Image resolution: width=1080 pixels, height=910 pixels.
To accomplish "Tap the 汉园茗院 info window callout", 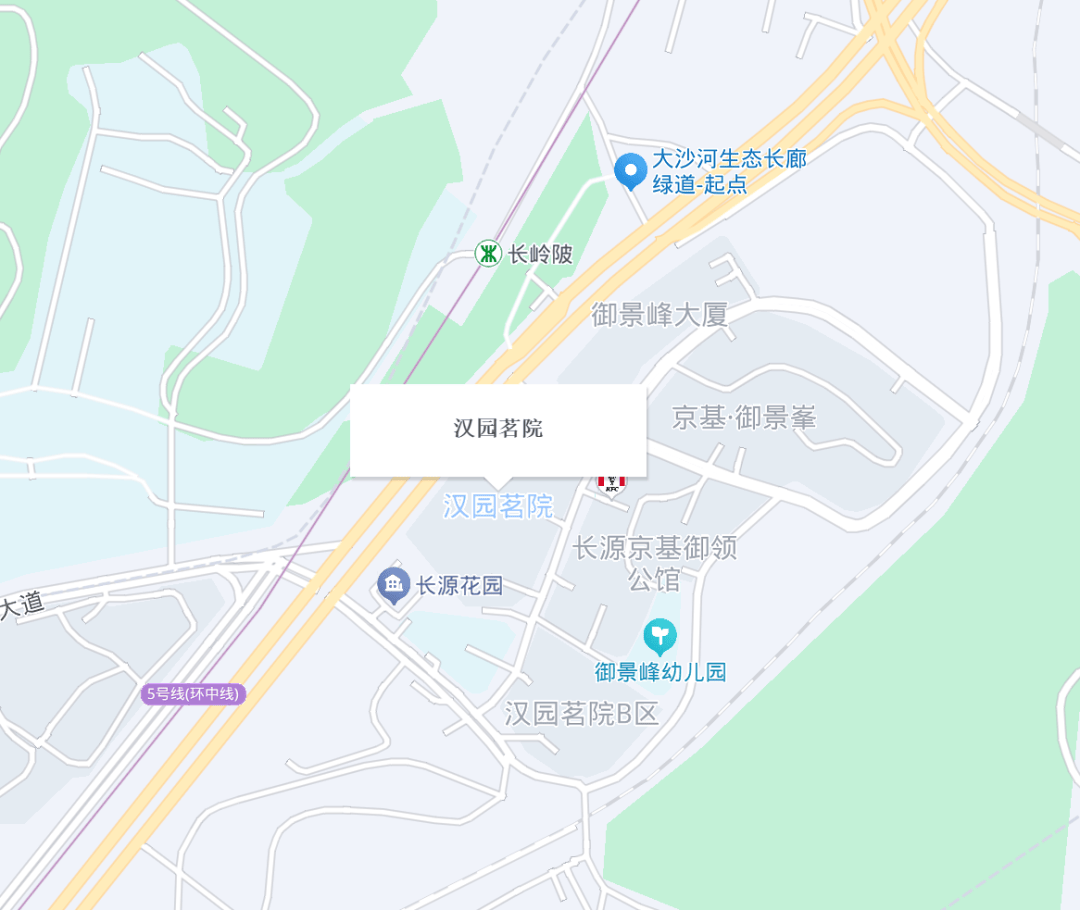I will pyautogui.click(x=498, y=429).
